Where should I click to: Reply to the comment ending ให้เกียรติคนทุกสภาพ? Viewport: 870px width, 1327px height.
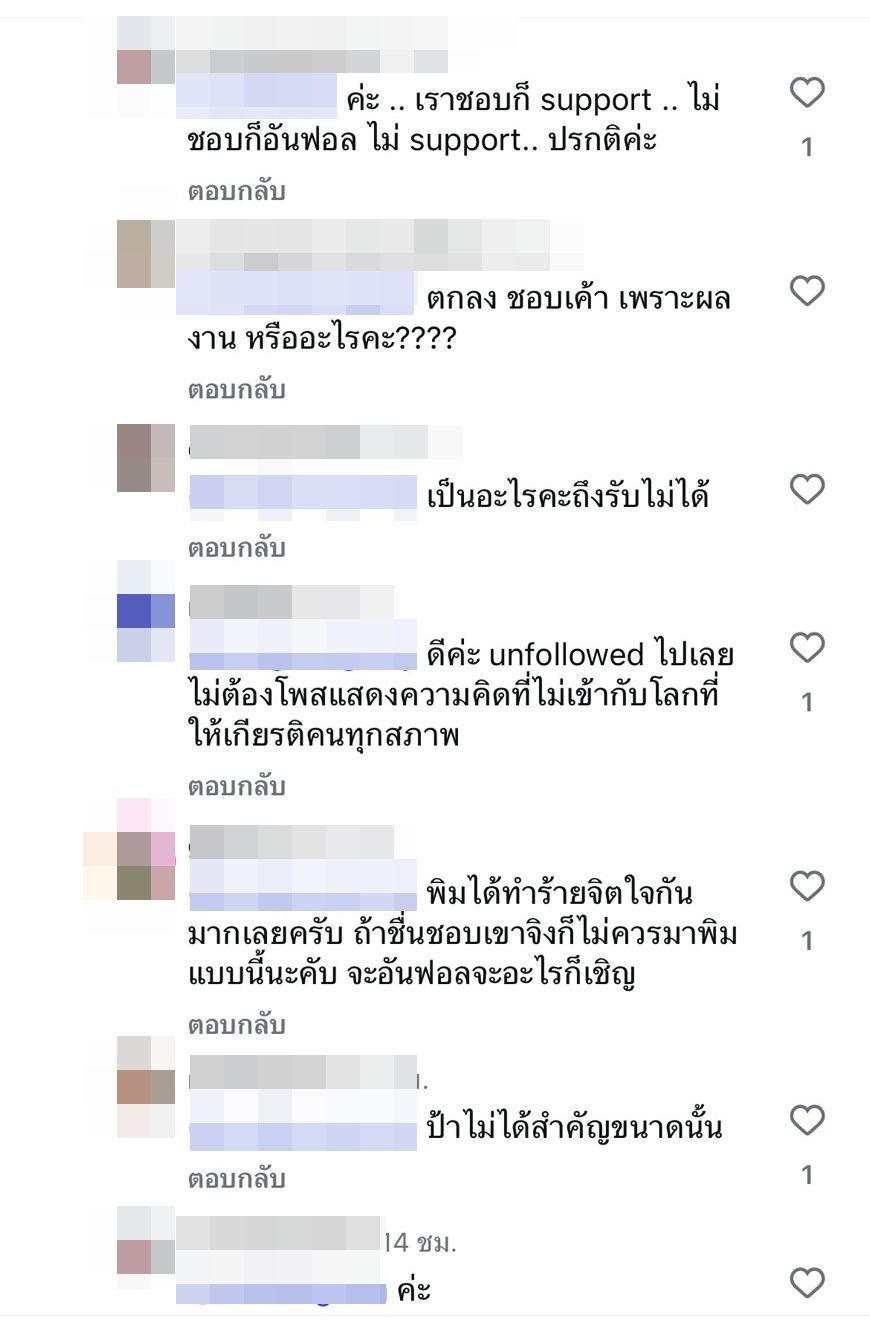(237, 787)
